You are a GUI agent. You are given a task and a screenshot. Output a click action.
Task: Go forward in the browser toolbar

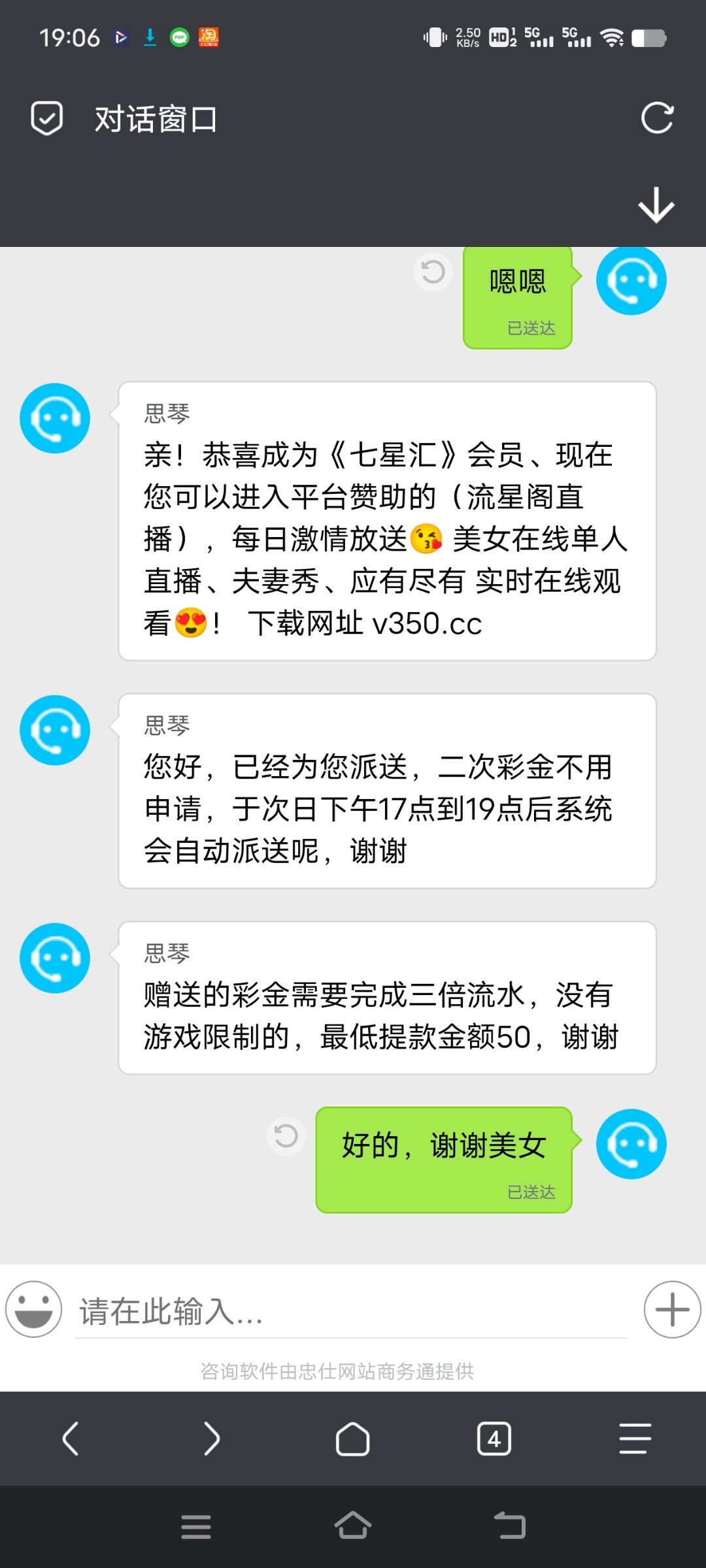pyautogui.click(x=211, y=1439)
